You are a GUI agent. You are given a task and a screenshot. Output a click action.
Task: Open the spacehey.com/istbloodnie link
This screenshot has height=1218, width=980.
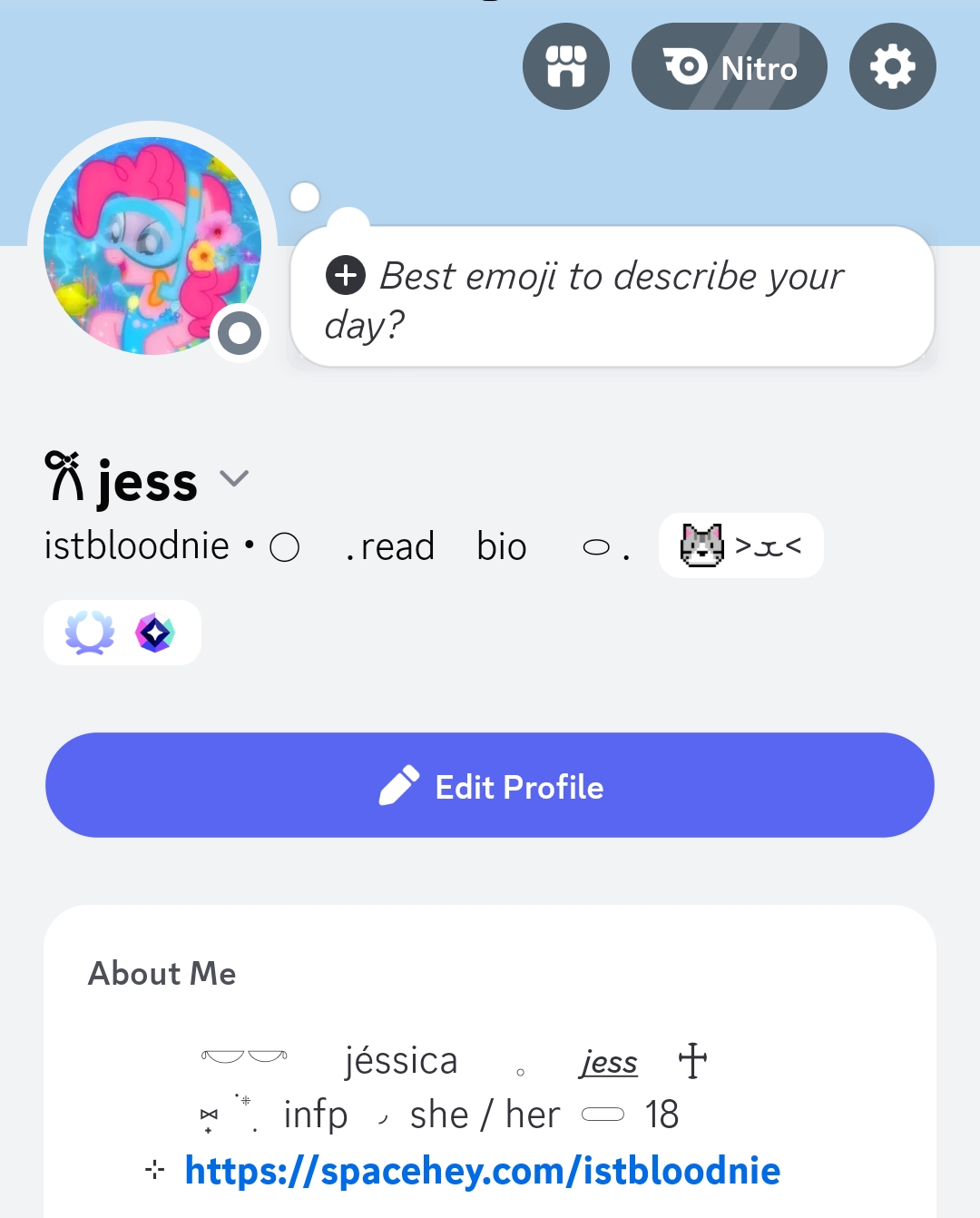(x=482, y=1171)
